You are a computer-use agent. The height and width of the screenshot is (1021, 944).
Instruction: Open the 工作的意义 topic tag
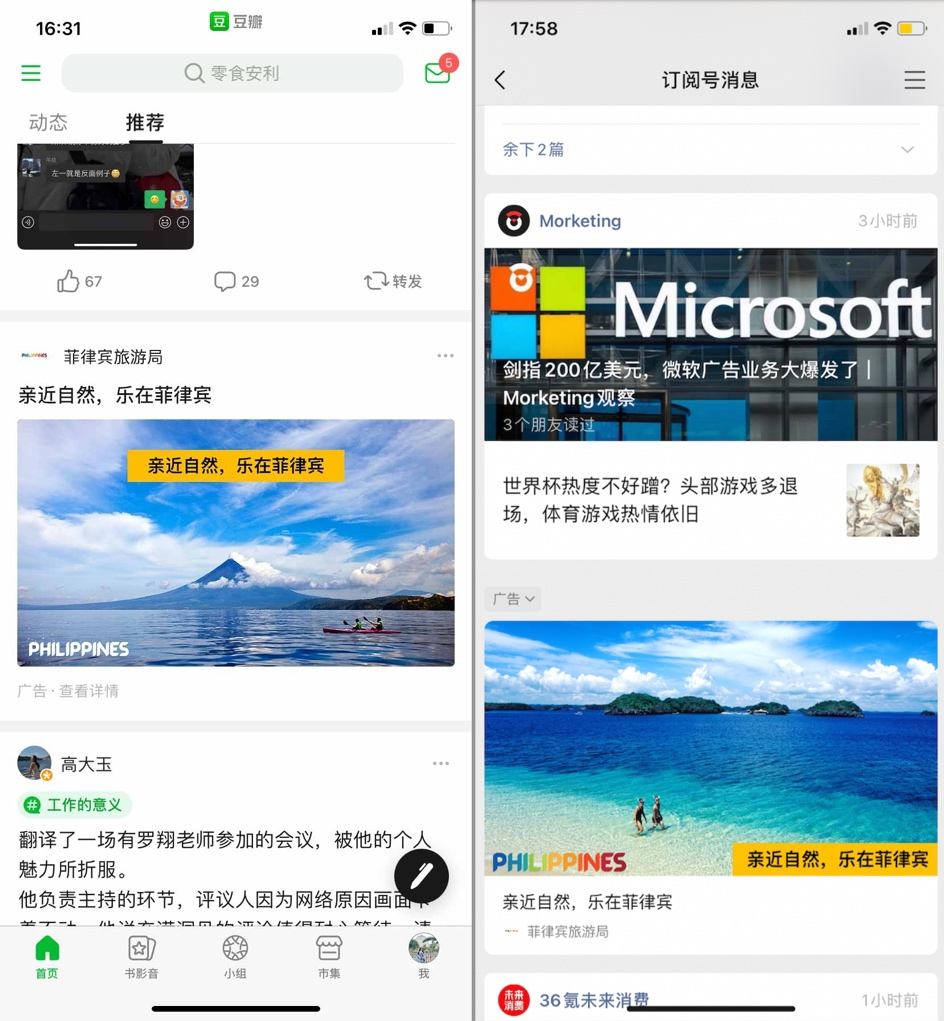pos(75,805)
